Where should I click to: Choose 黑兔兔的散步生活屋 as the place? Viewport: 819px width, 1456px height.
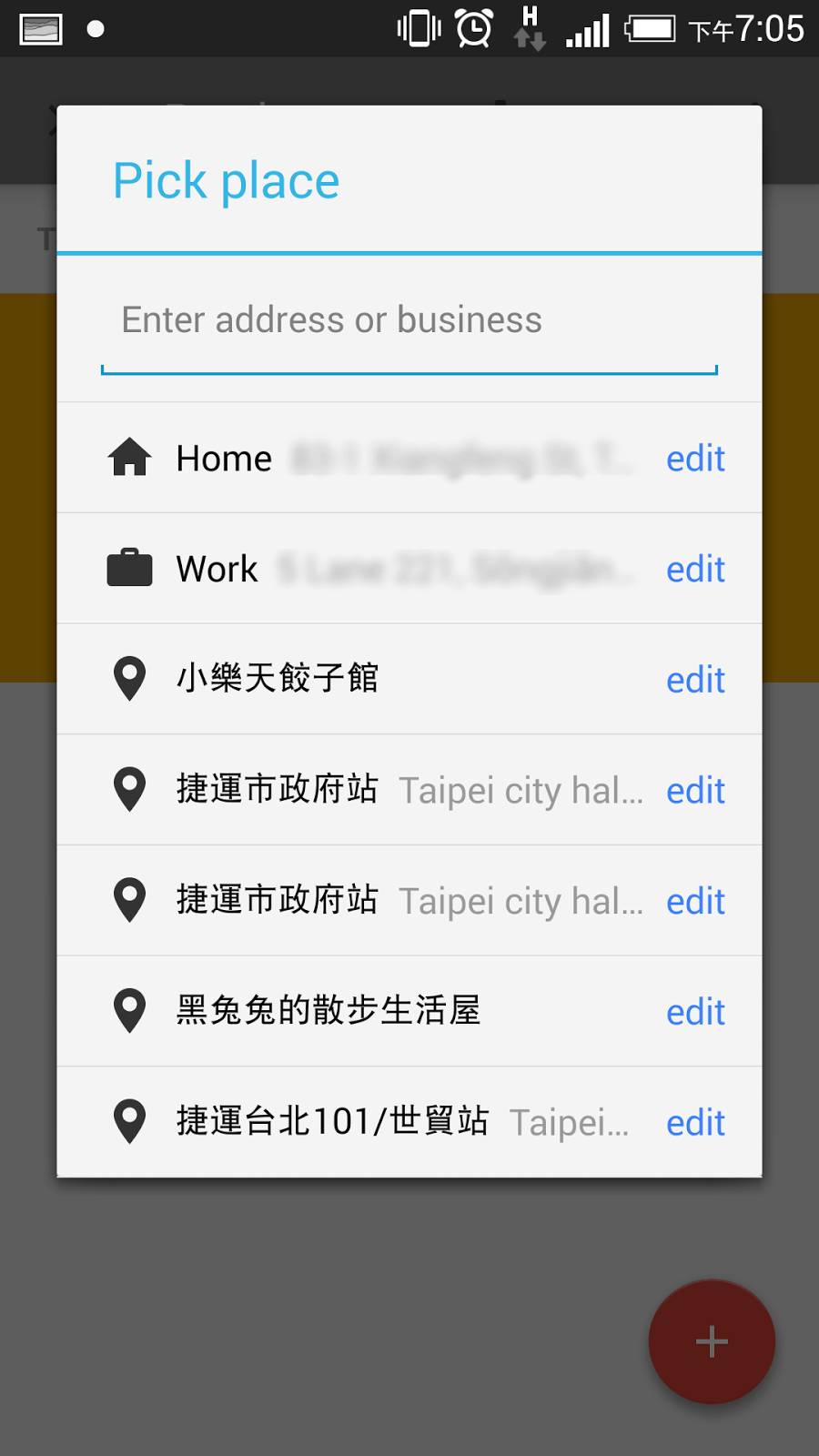[x=364, y=1011]
